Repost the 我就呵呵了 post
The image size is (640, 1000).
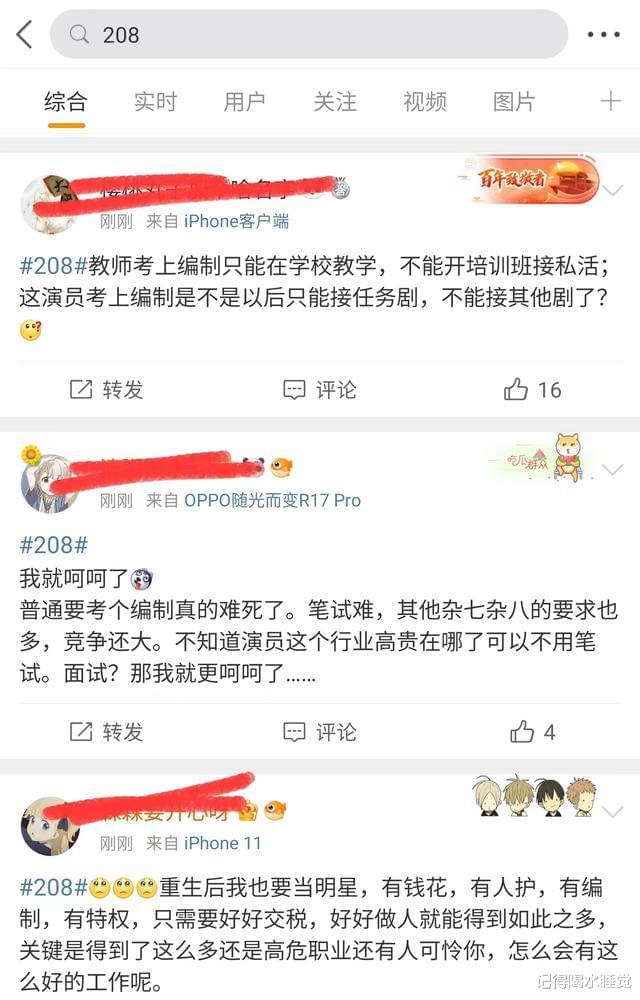(x=106, y=732)
